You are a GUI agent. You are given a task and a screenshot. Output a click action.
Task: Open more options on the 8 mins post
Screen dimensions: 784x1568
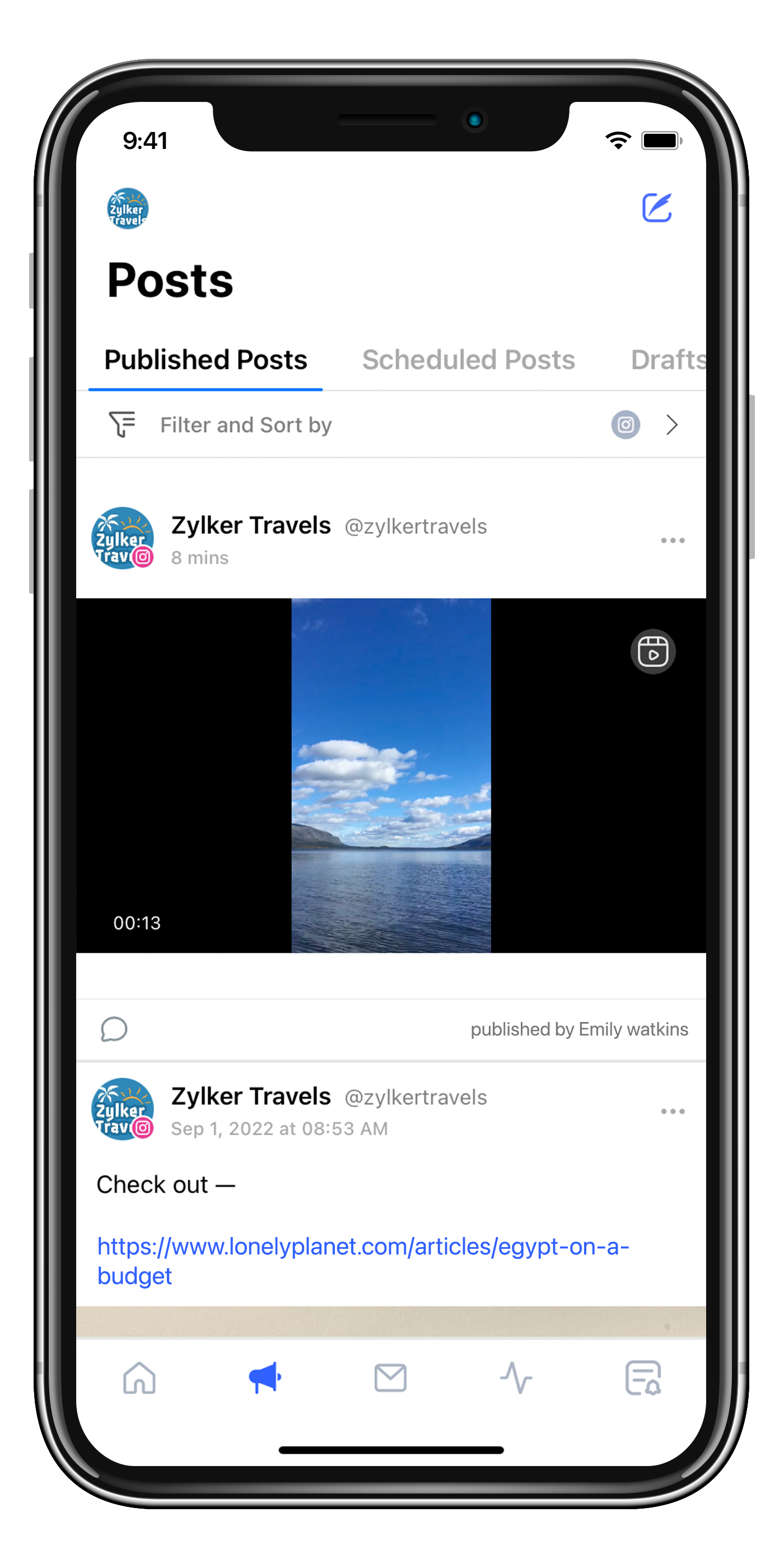673,540
